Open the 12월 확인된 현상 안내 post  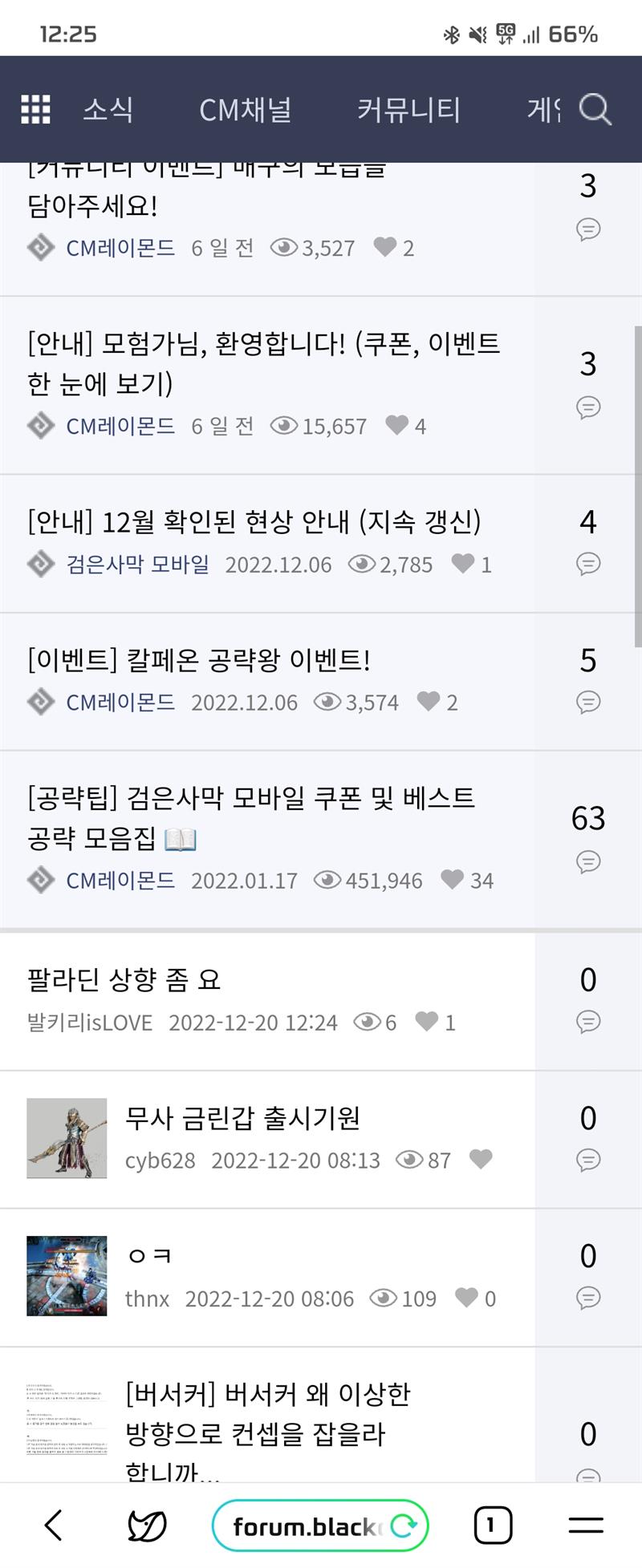254,521
